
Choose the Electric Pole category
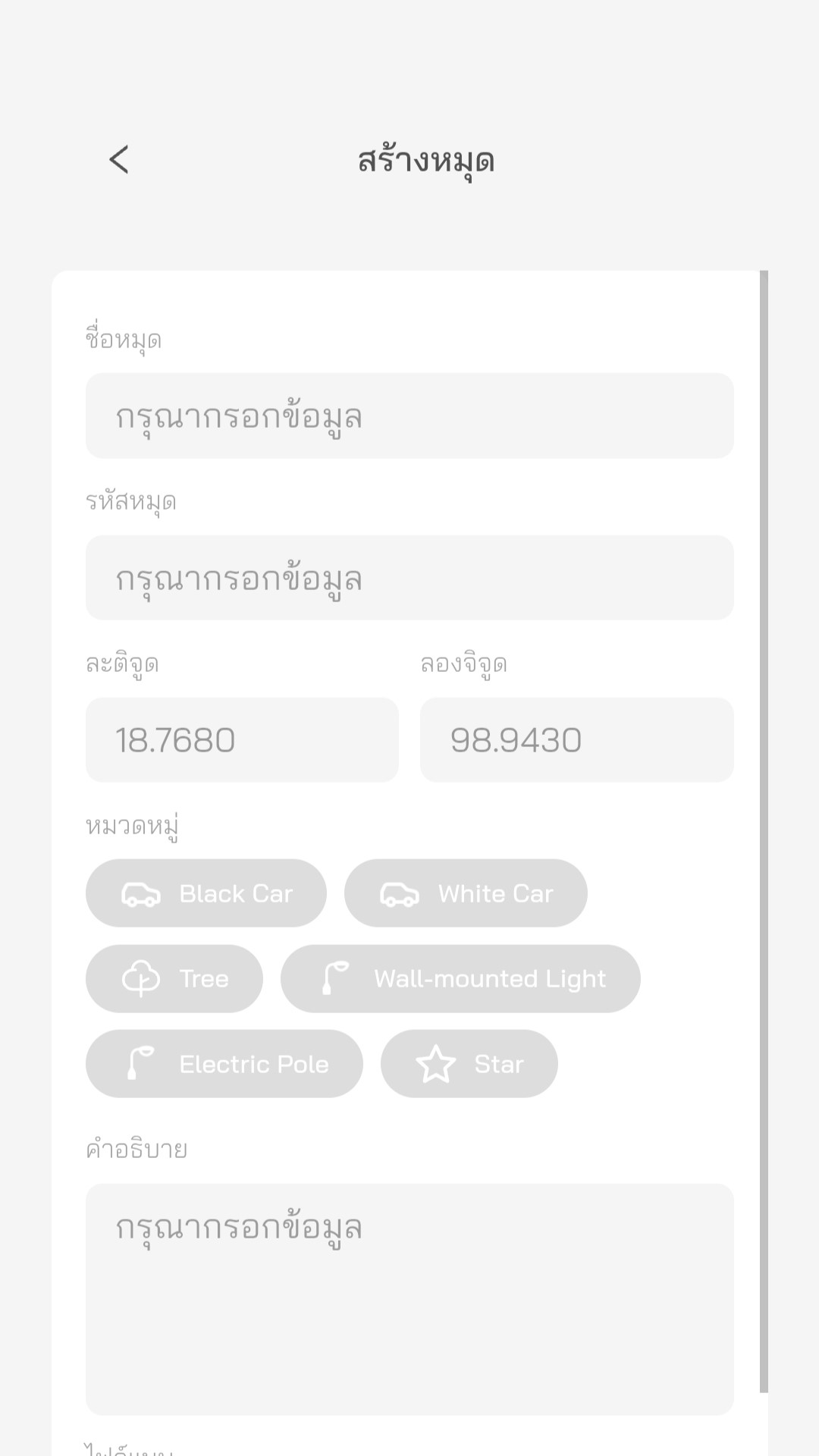tap(224, 1064)
